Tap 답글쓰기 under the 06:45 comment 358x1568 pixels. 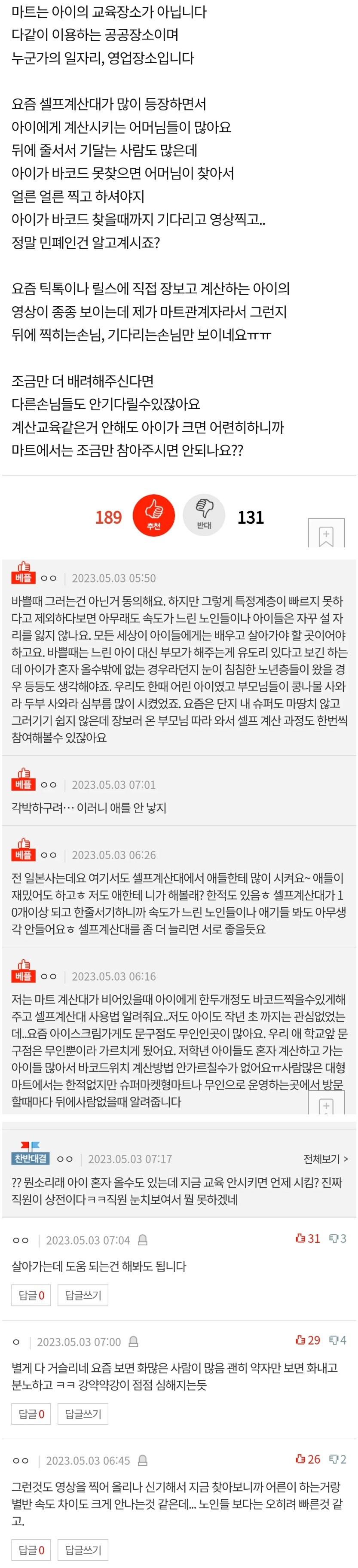pos(83,1550)
